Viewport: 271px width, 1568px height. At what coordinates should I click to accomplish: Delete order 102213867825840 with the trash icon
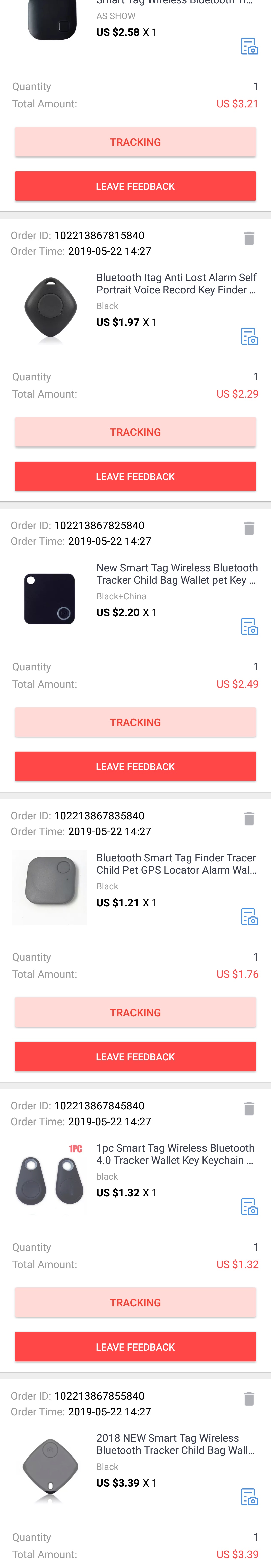[x=248, y=528]
